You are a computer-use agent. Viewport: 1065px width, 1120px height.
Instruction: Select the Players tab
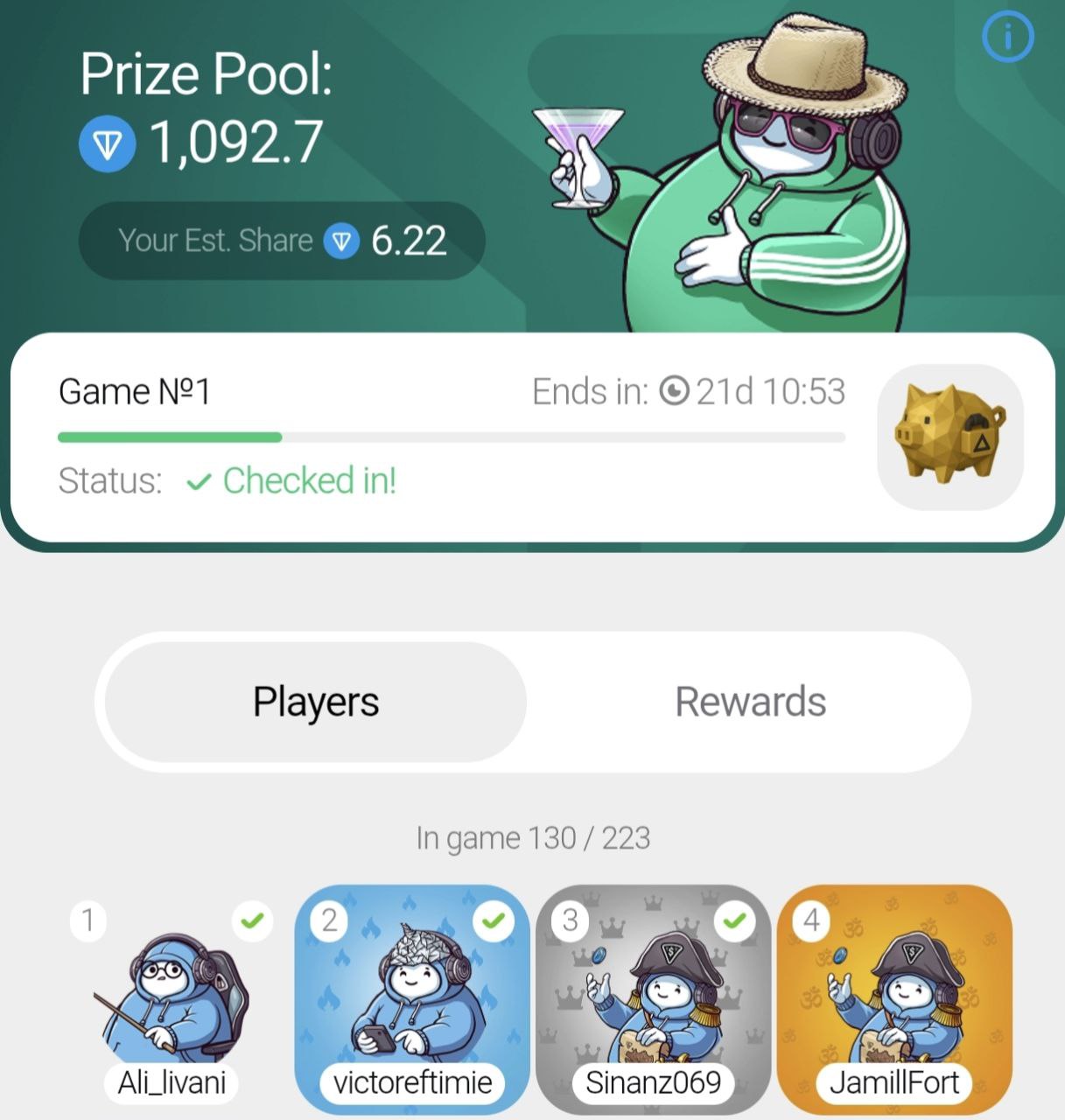[x=316, y=702]
